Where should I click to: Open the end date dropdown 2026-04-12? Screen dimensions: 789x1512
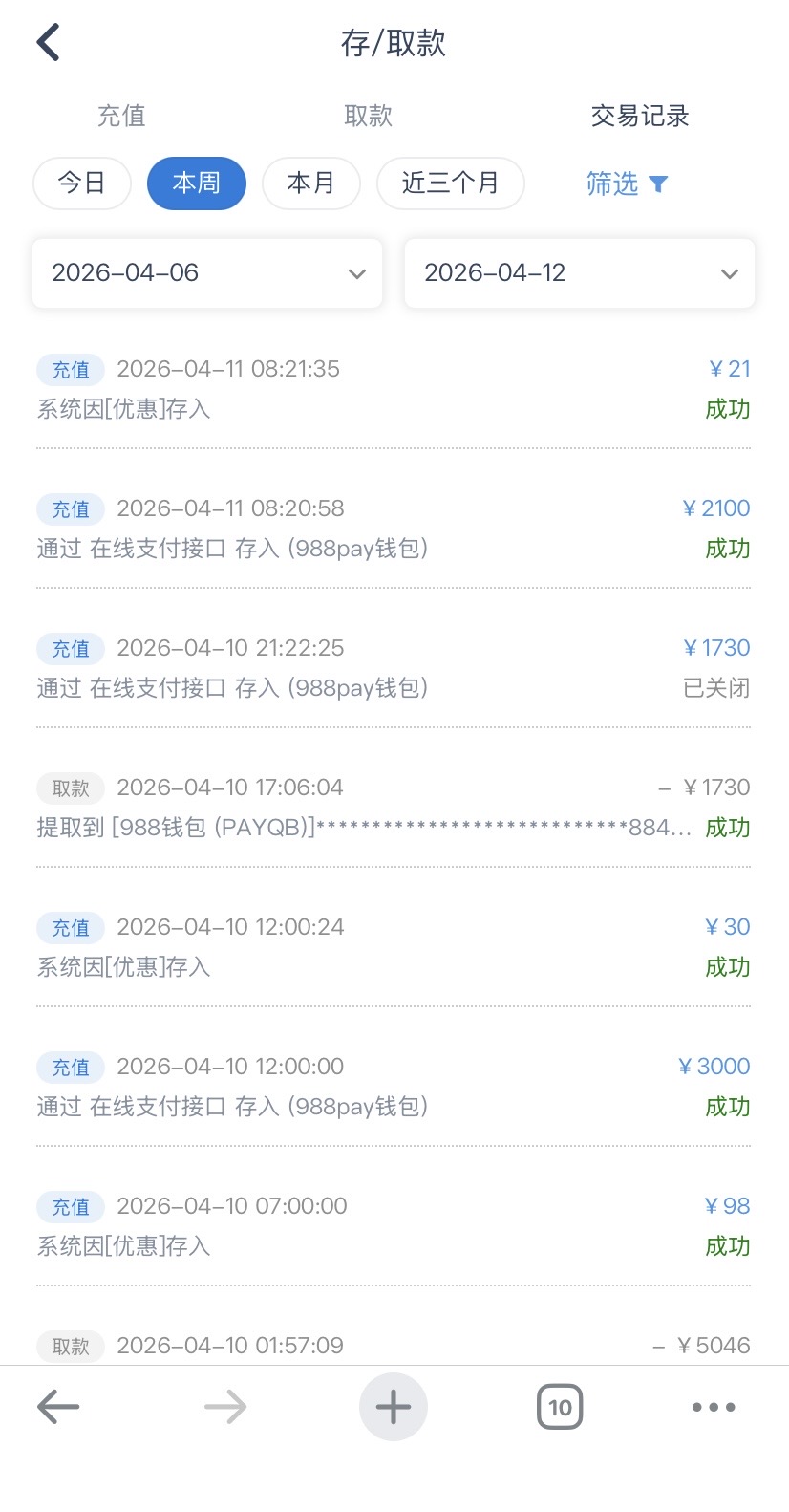[x=580, y=273]
